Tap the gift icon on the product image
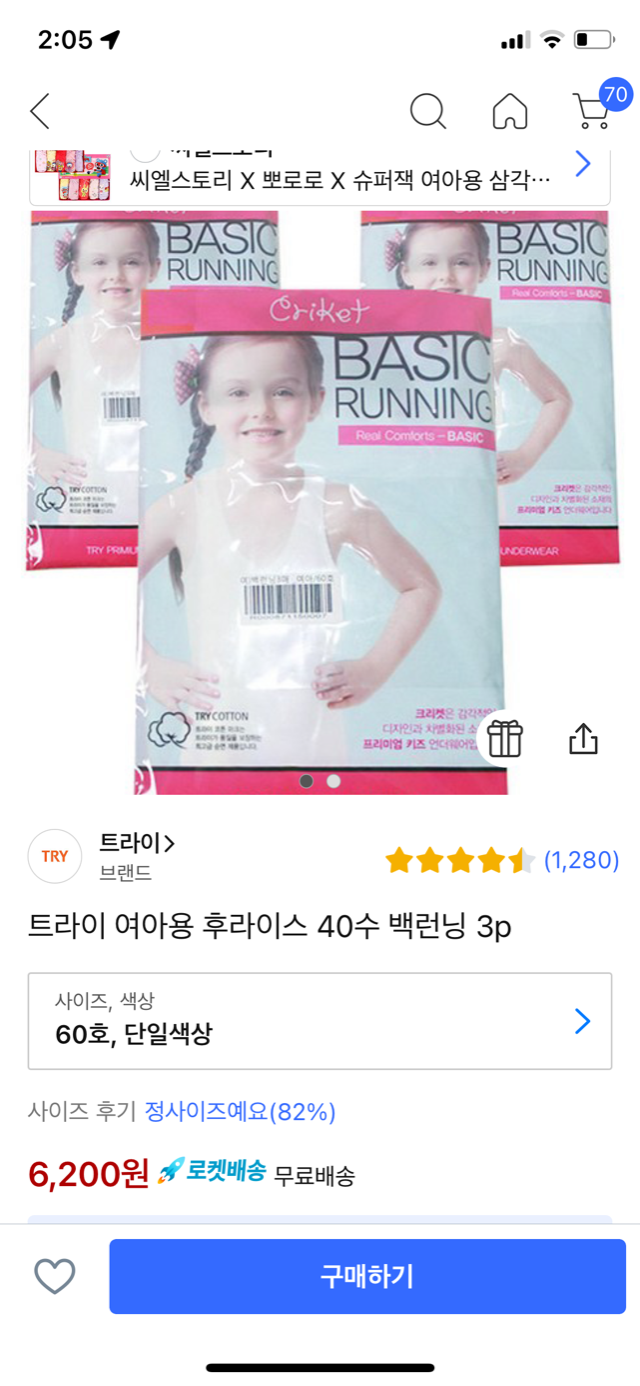 (505, 738)
